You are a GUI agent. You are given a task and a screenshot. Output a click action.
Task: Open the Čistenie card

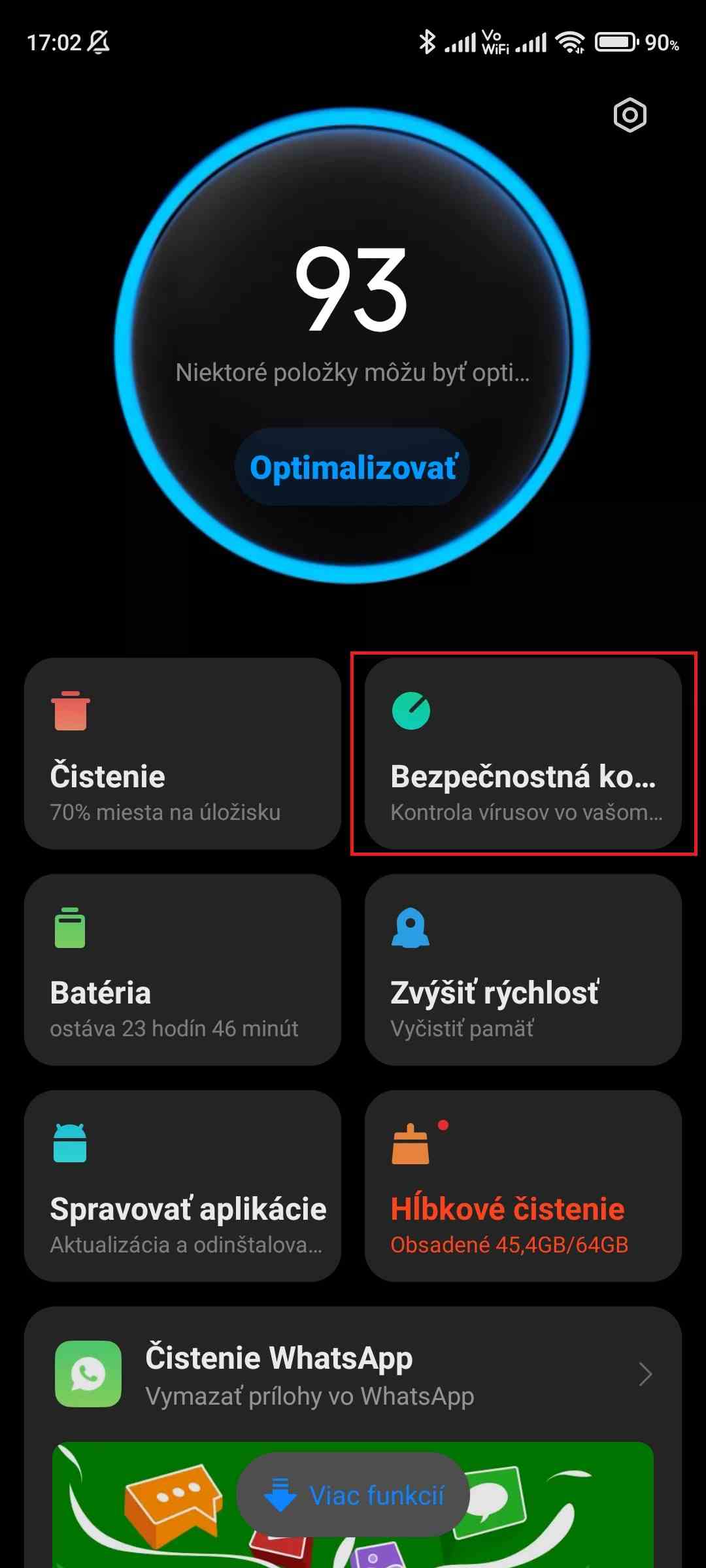point(182,753)
